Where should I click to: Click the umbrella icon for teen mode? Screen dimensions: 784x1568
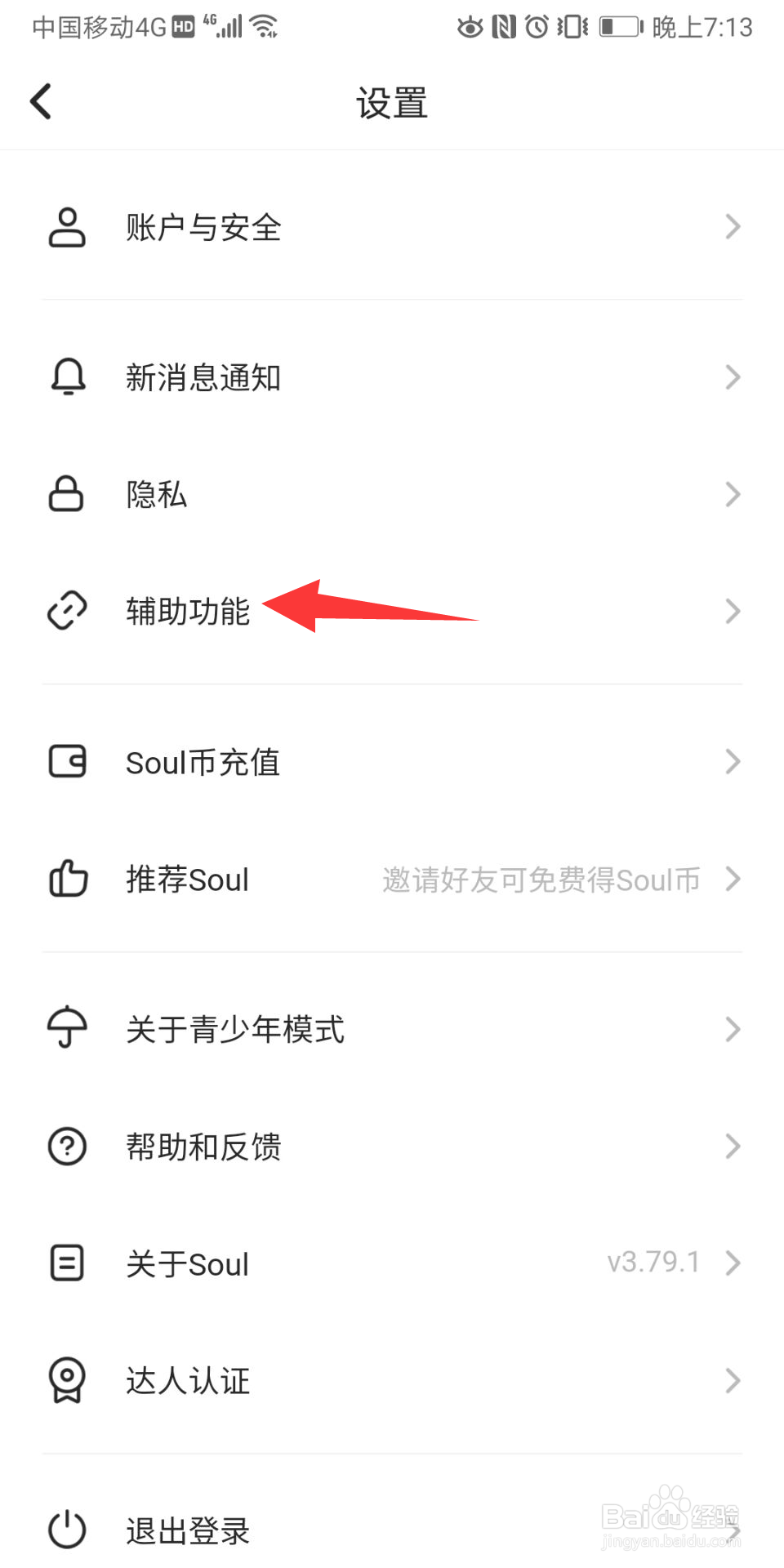[67, 1028]
